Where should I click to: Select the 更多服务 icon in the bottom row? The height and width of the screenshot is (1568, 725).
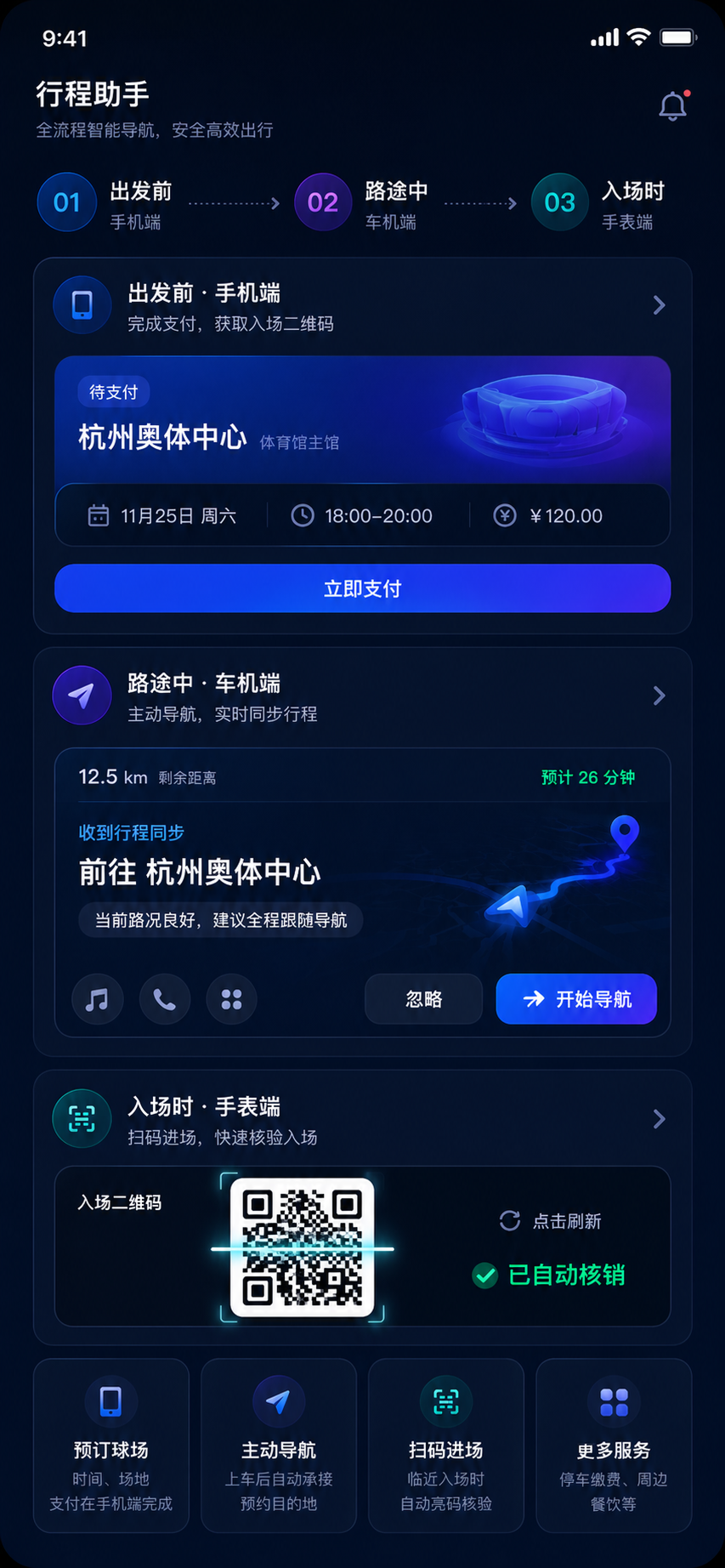click(613, 1401)
